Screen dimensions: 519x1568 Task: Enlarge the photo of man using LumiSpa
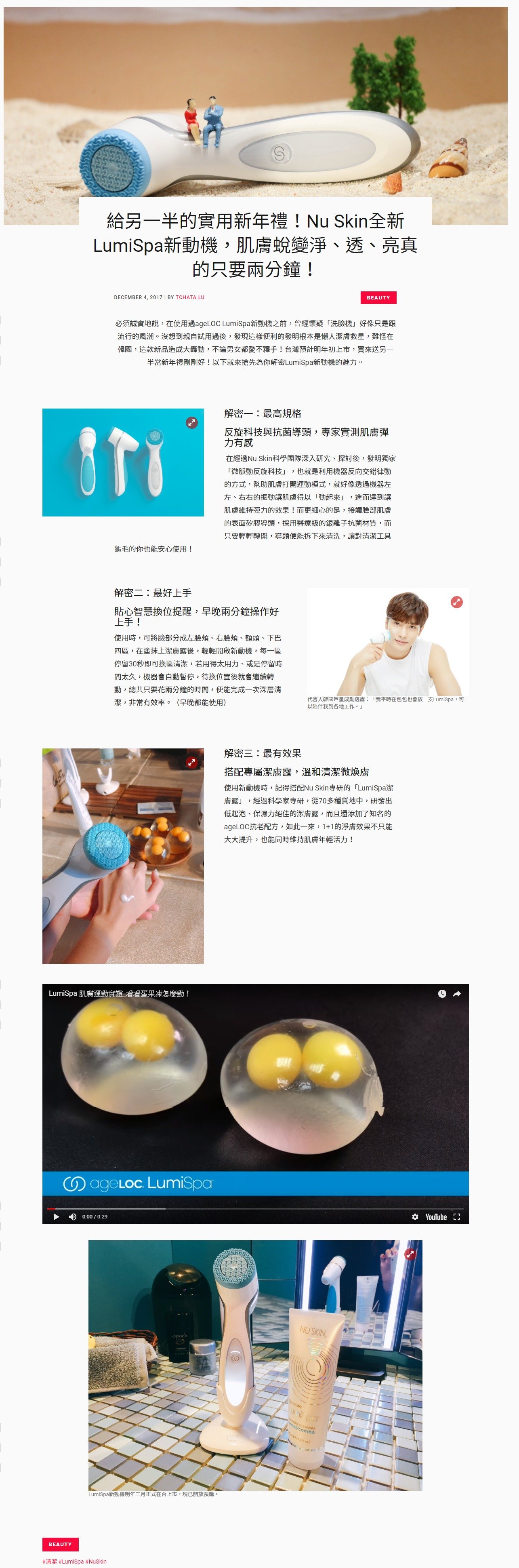456,601
